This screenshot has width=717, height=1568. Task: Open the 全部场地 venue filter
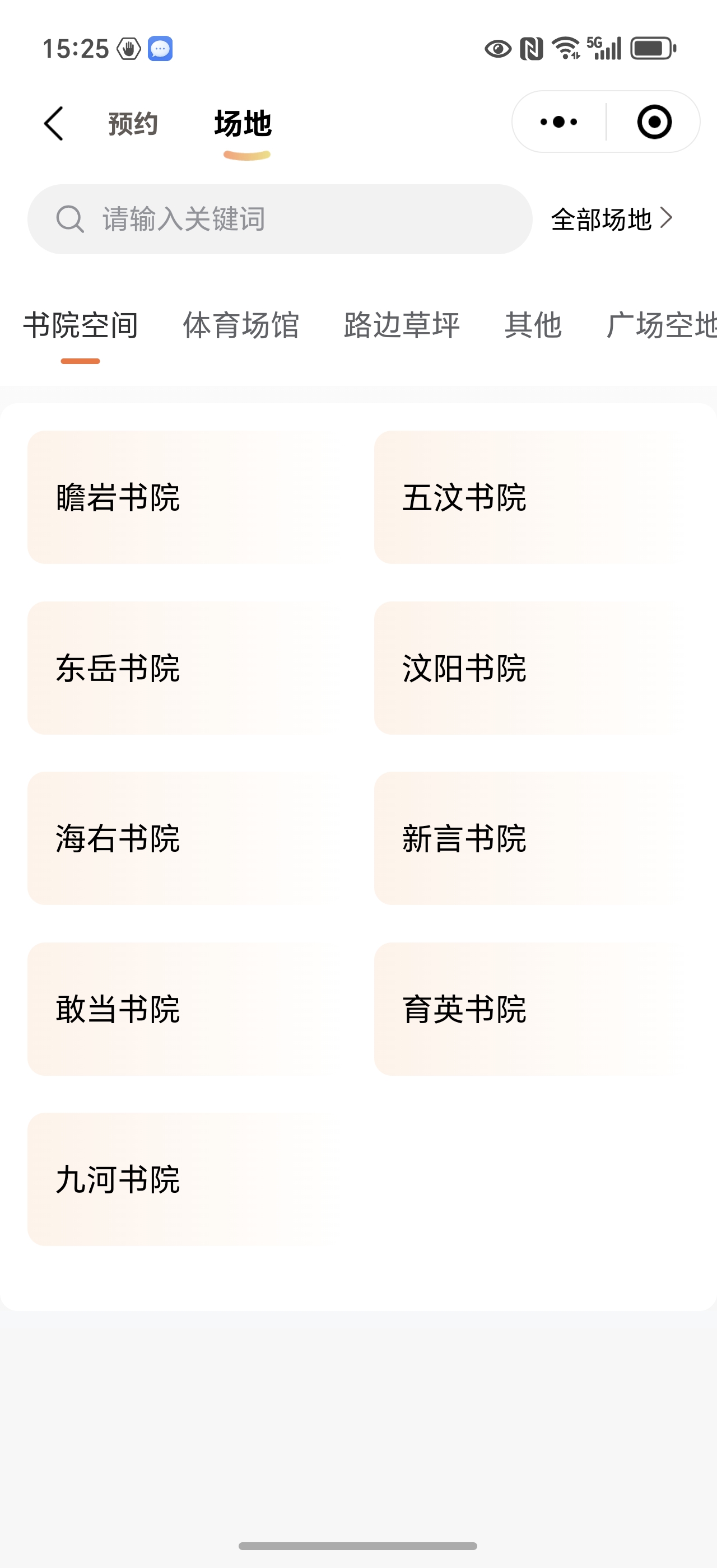(x=612, y=219)
